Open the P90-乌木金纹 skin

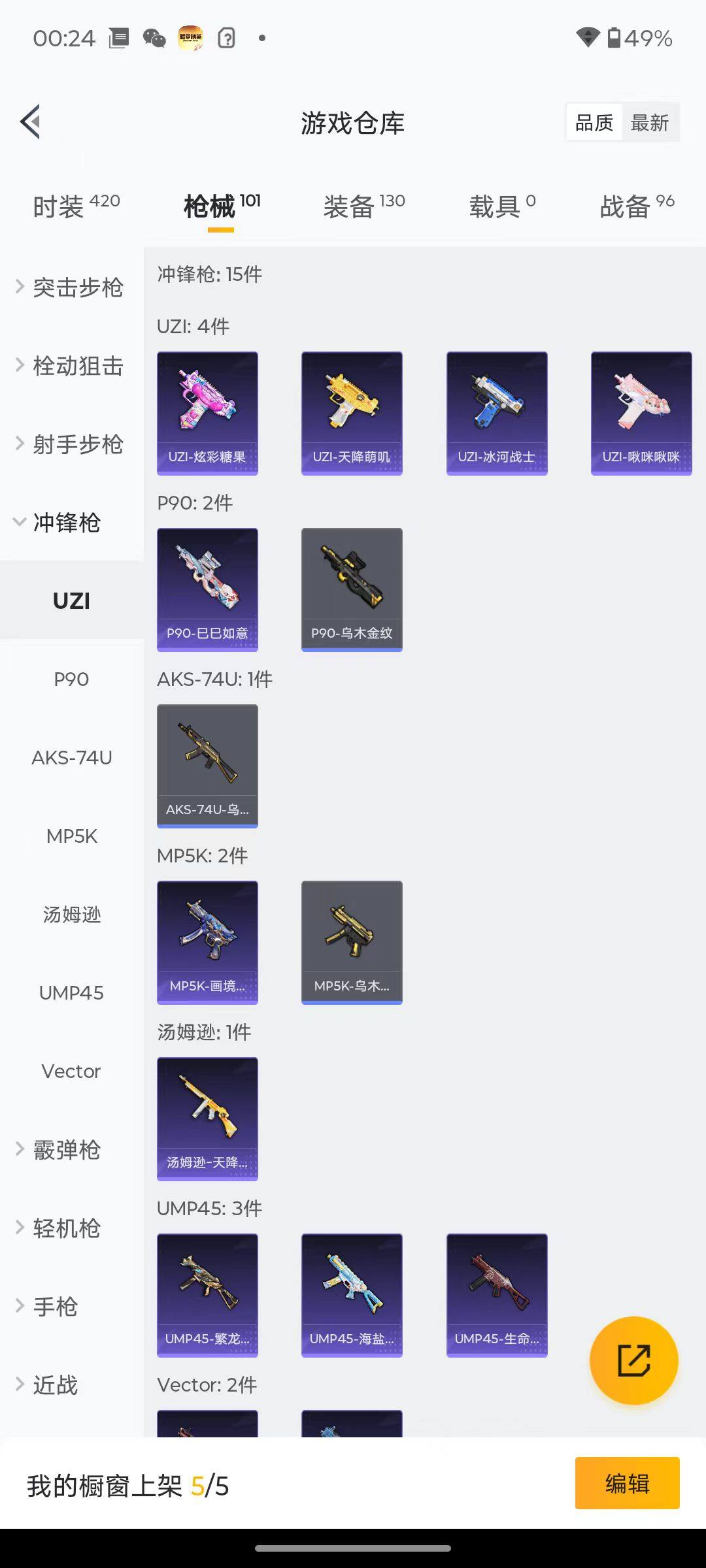(352, 589)
